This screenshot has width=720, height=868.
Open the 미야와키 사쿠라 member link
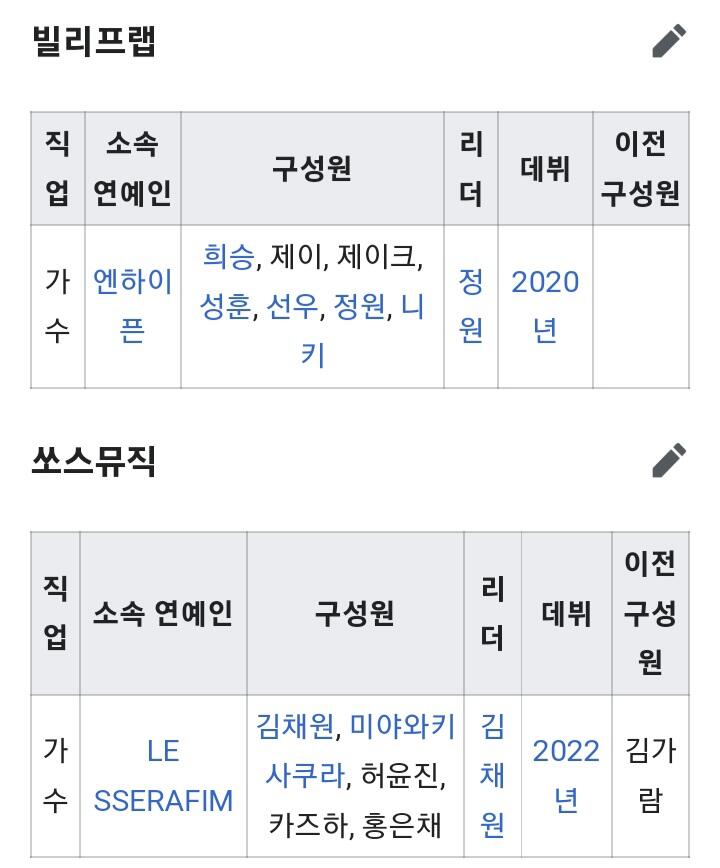360,751
